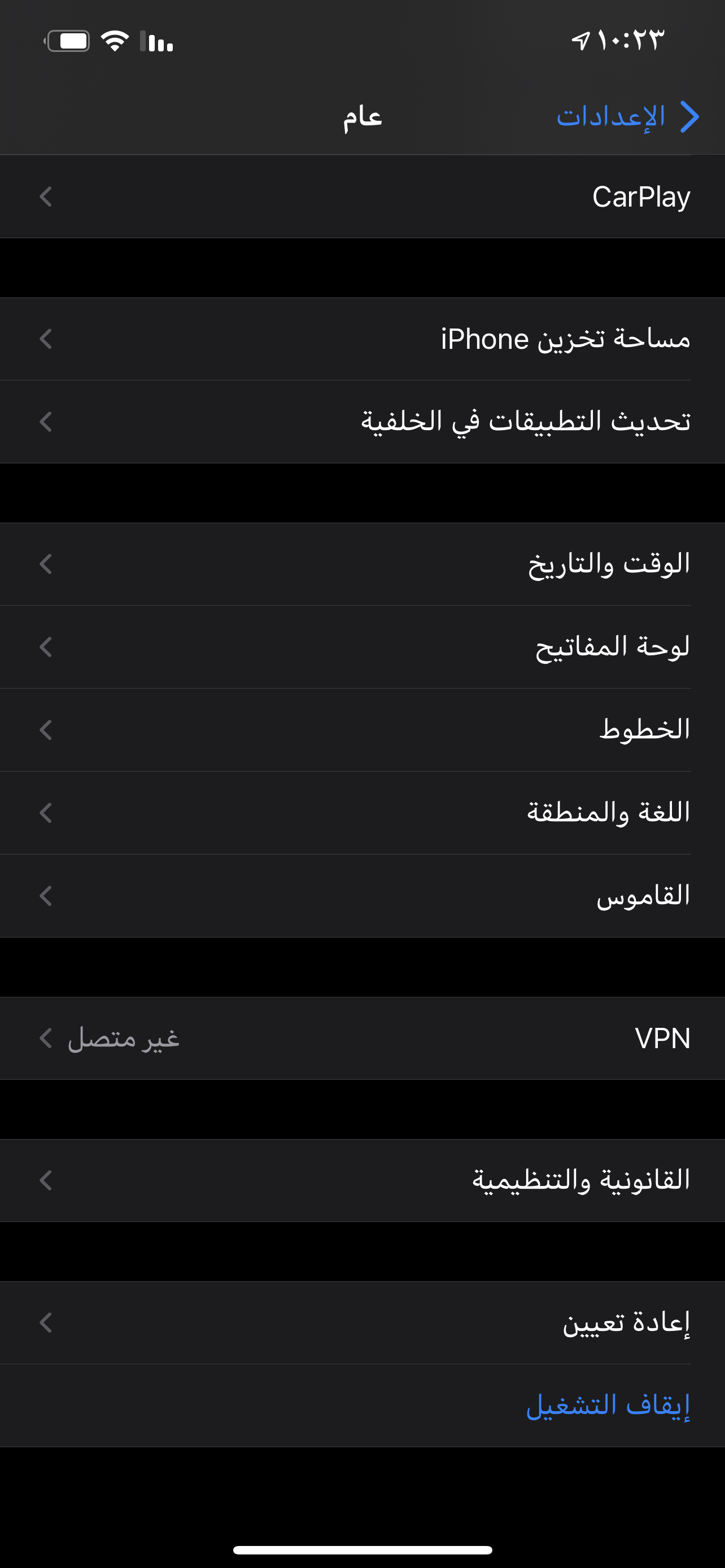Screen dimensions: 725x1568
Task: Open لوحة المفاتيح settings
Action: click(x=362, y=647)
